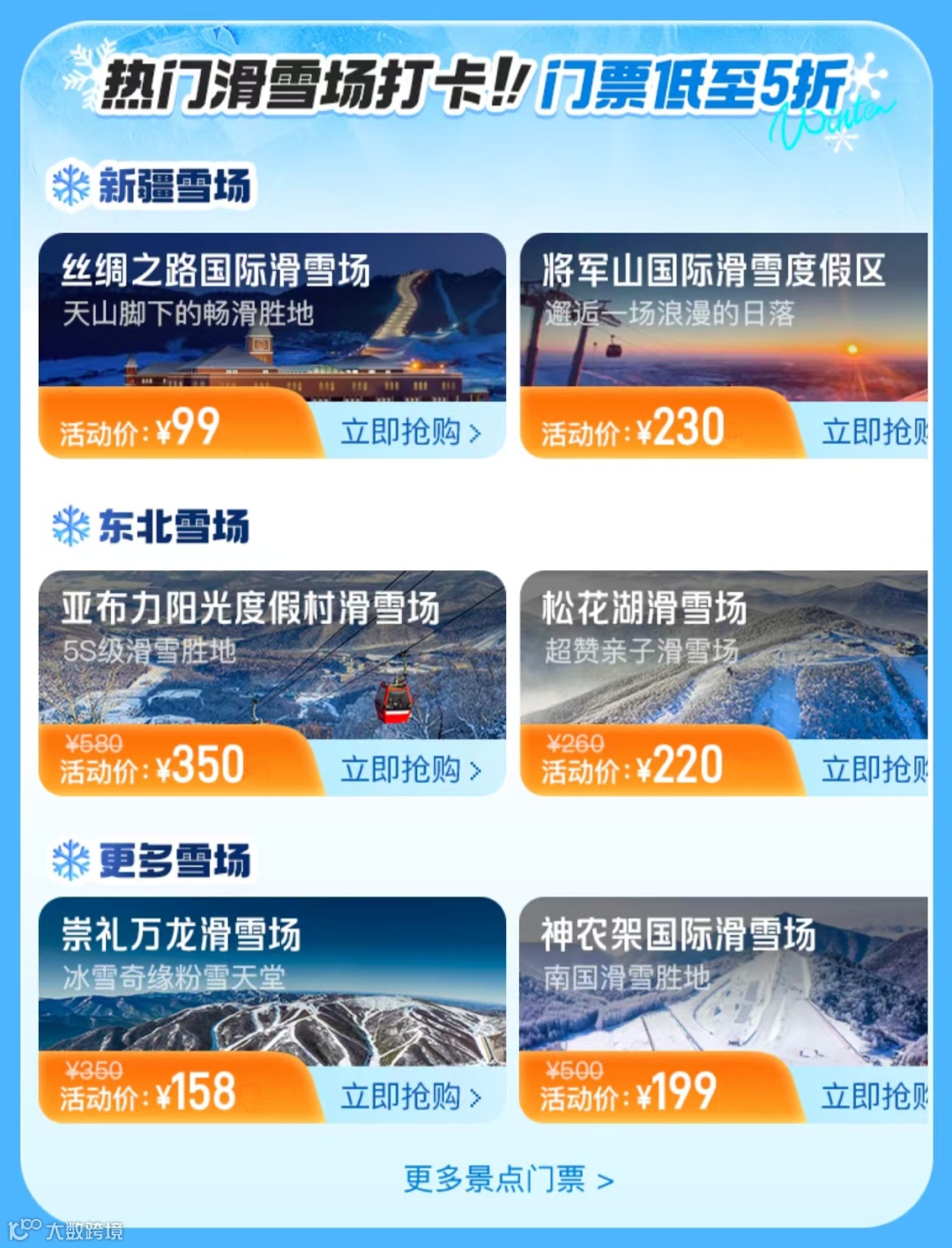
Task: Open the 丝绸之路国际滑雪场 card image
Action: tap(272, 317)
